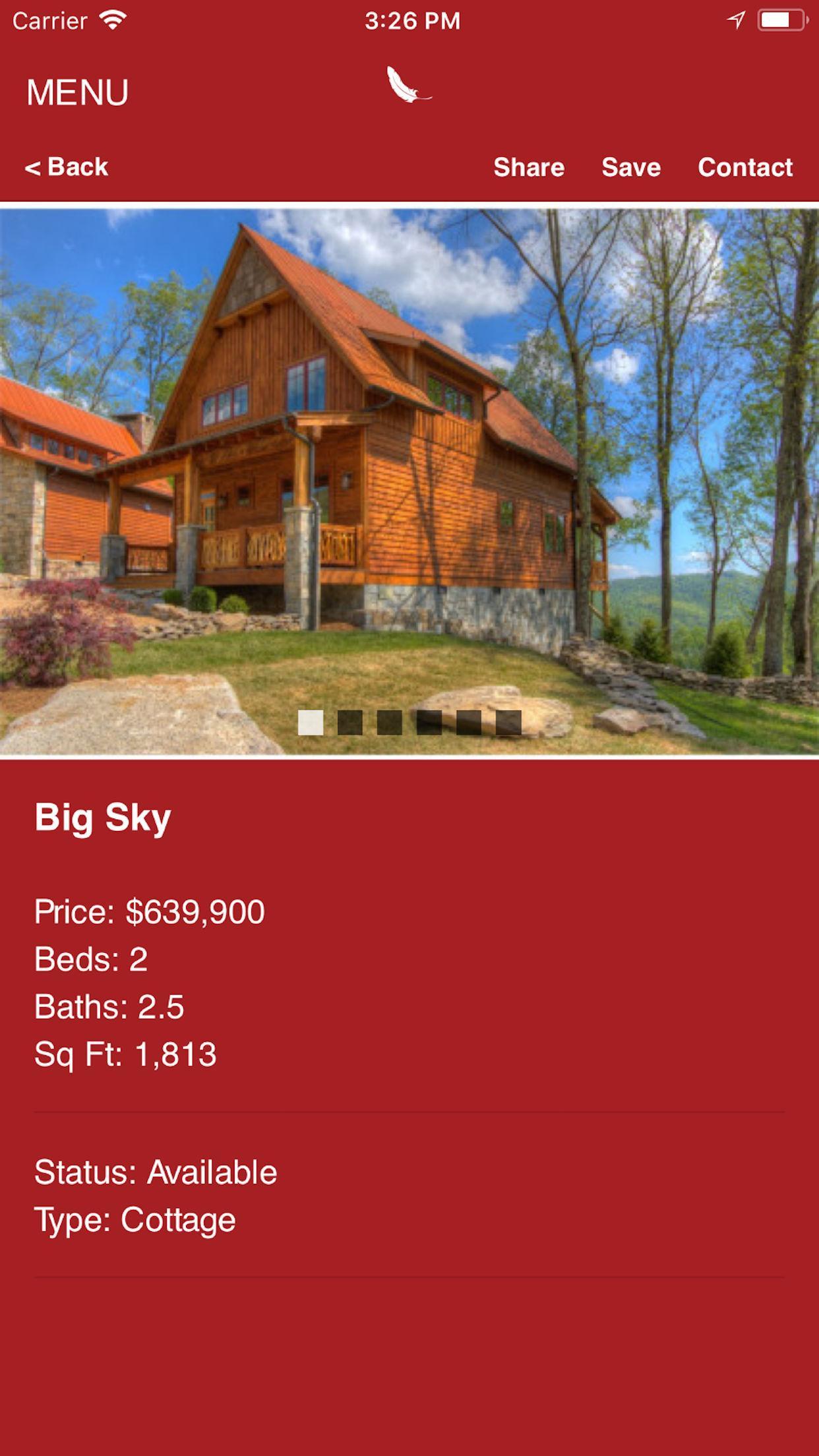Share the Big Sky listing
The image size is (819, 1456).
click(x=529, y=167)
